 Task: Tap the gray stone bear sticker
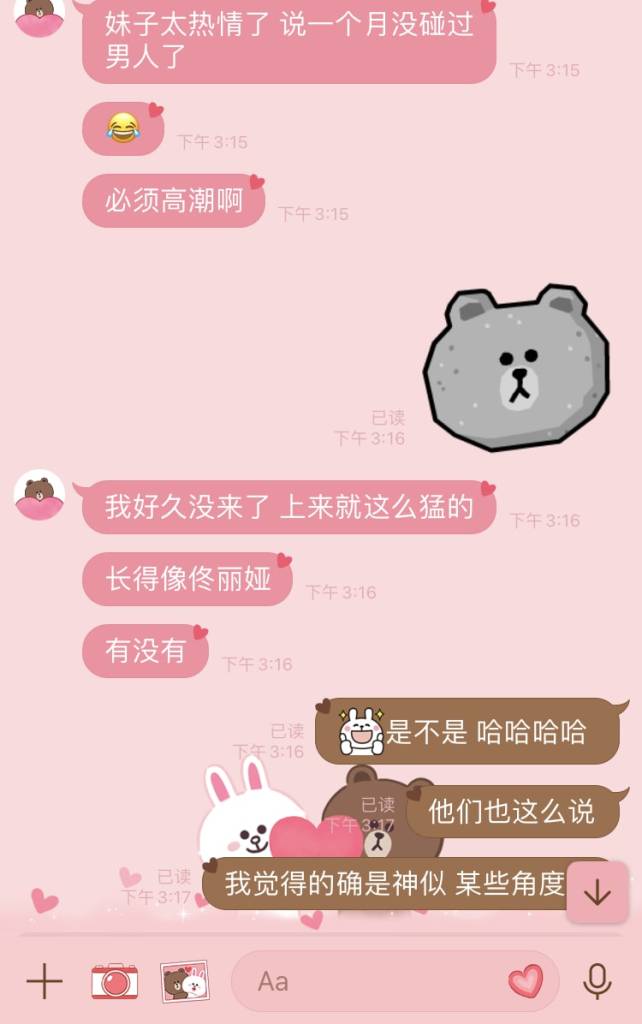pos(516,367)
